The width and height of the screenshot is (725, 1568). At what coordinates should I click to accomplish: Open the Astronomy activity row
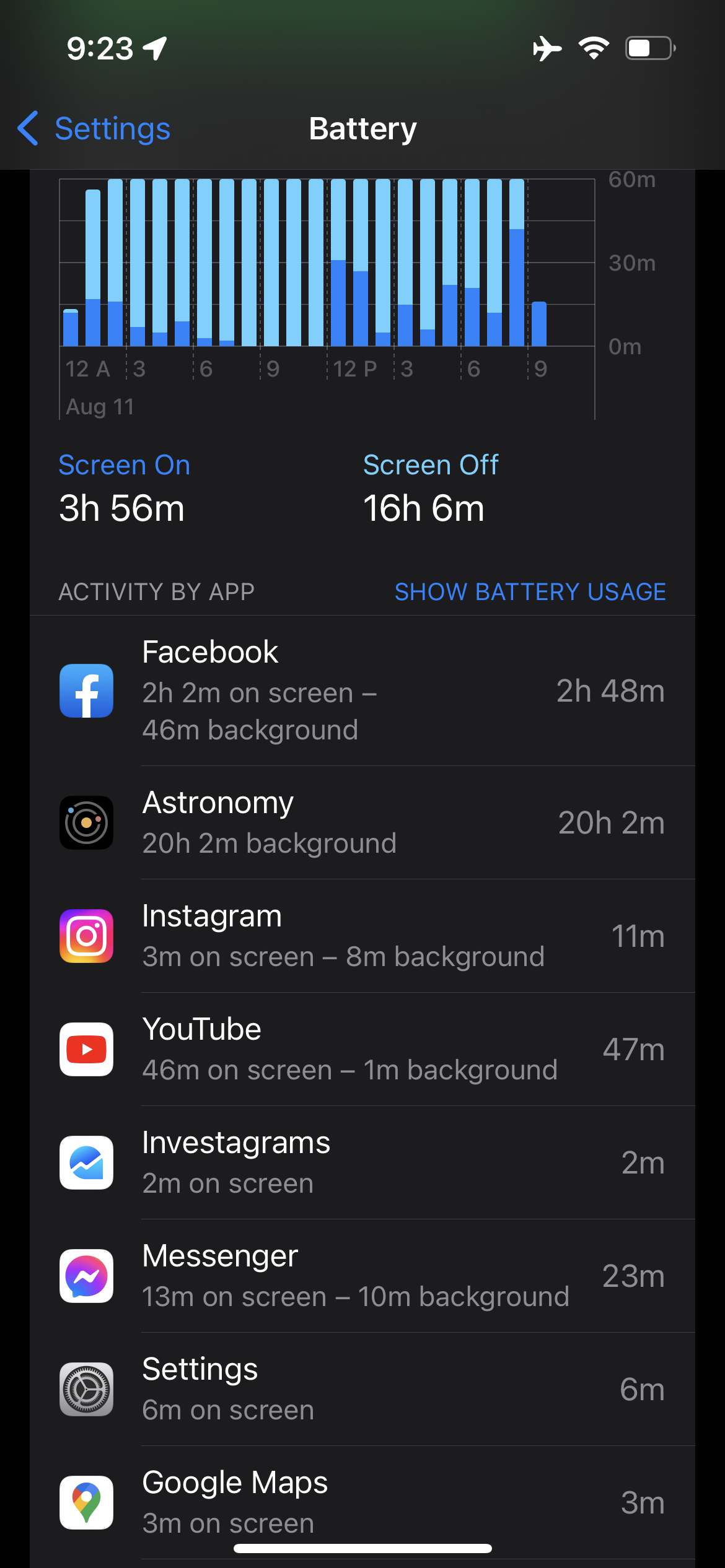click(362, 822)
